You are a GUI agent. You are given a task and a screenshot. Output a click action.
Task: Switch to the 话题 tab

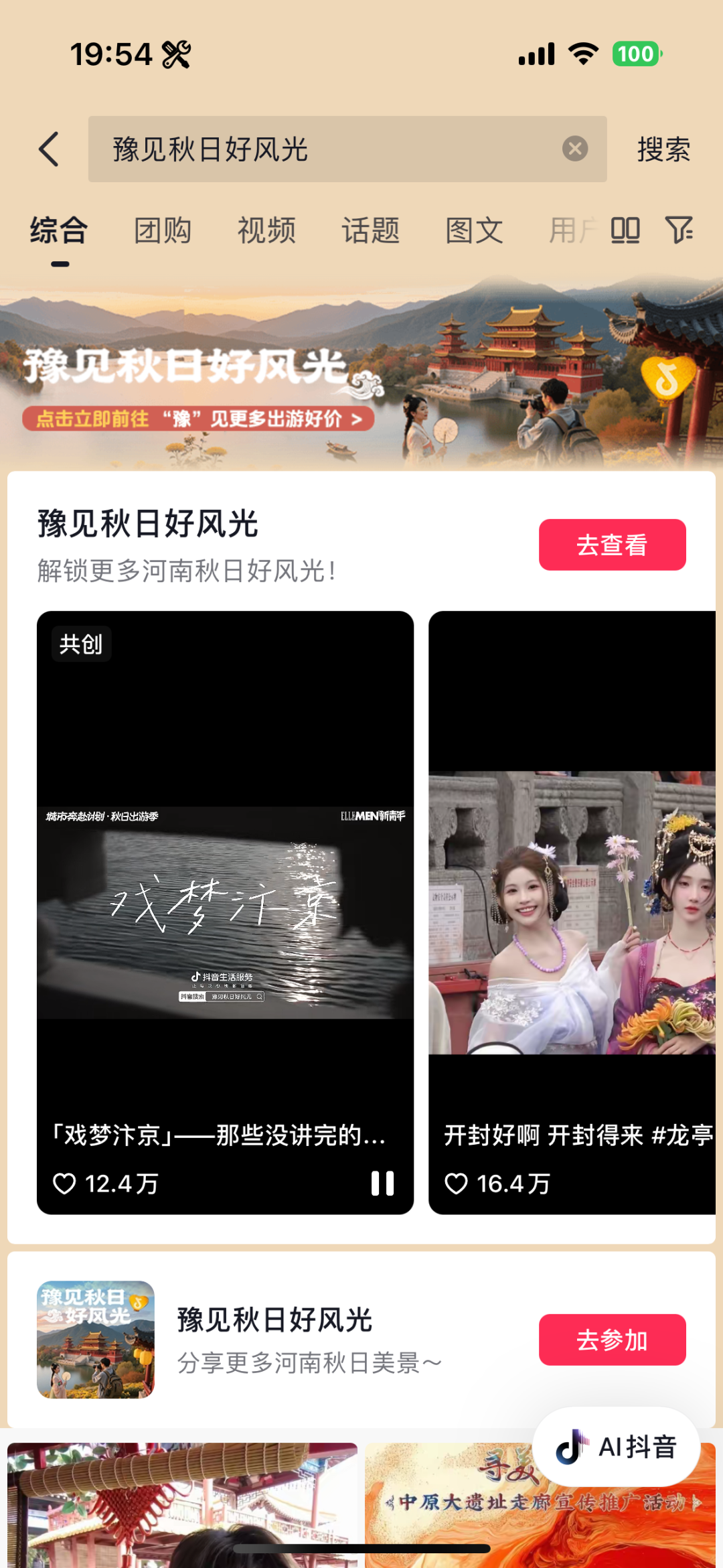click(372, 230)
